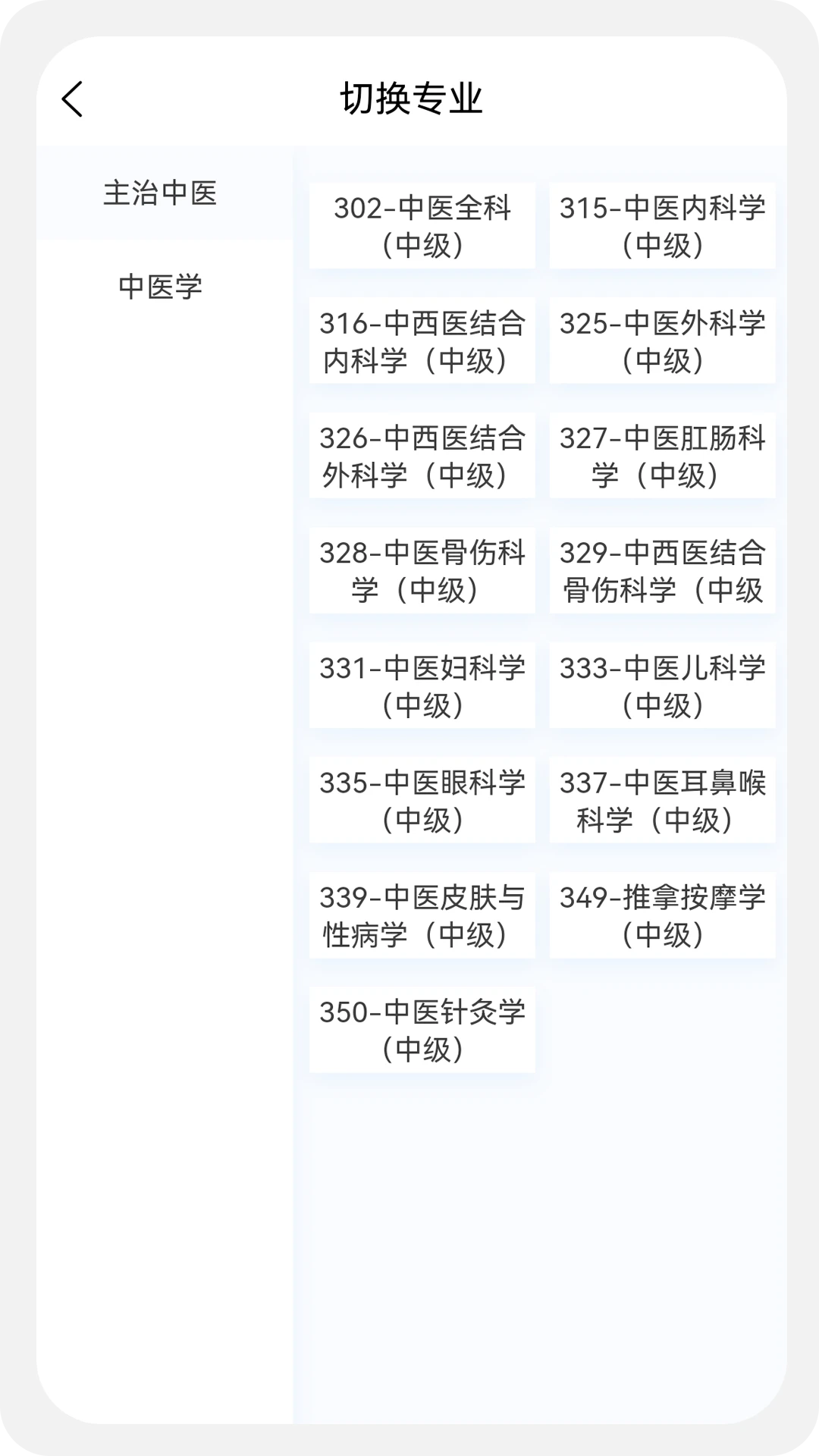Image resolution: width=819 pixels, height=1456 pixels.
Task: Select 331-中医妇科学（中级）
Action: coord(421,685)
